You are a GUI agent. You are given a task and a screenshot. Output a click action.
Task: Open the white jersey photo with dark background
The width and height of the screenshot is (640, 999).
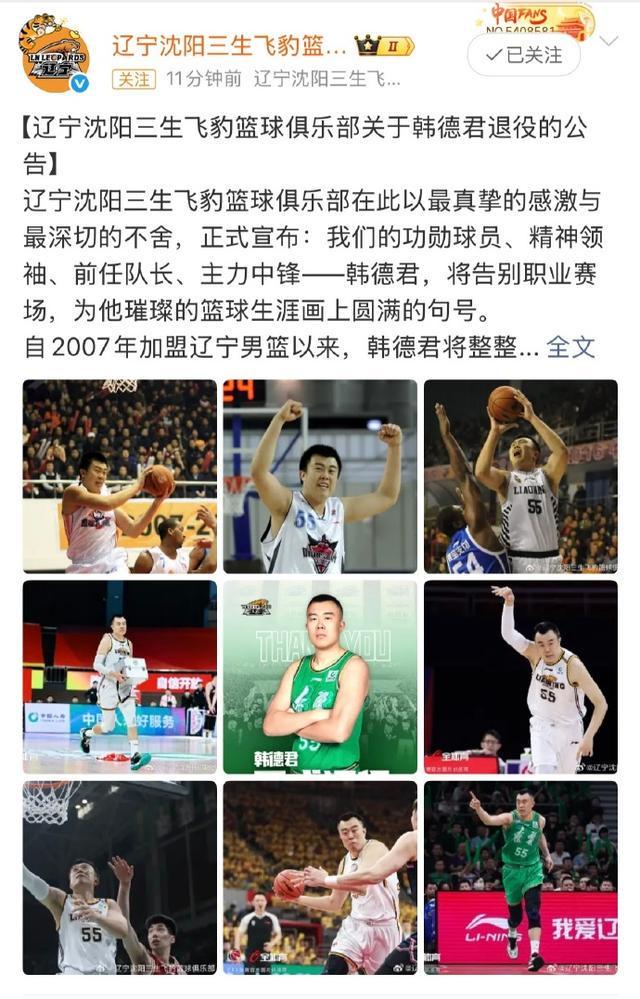(520, 677)
